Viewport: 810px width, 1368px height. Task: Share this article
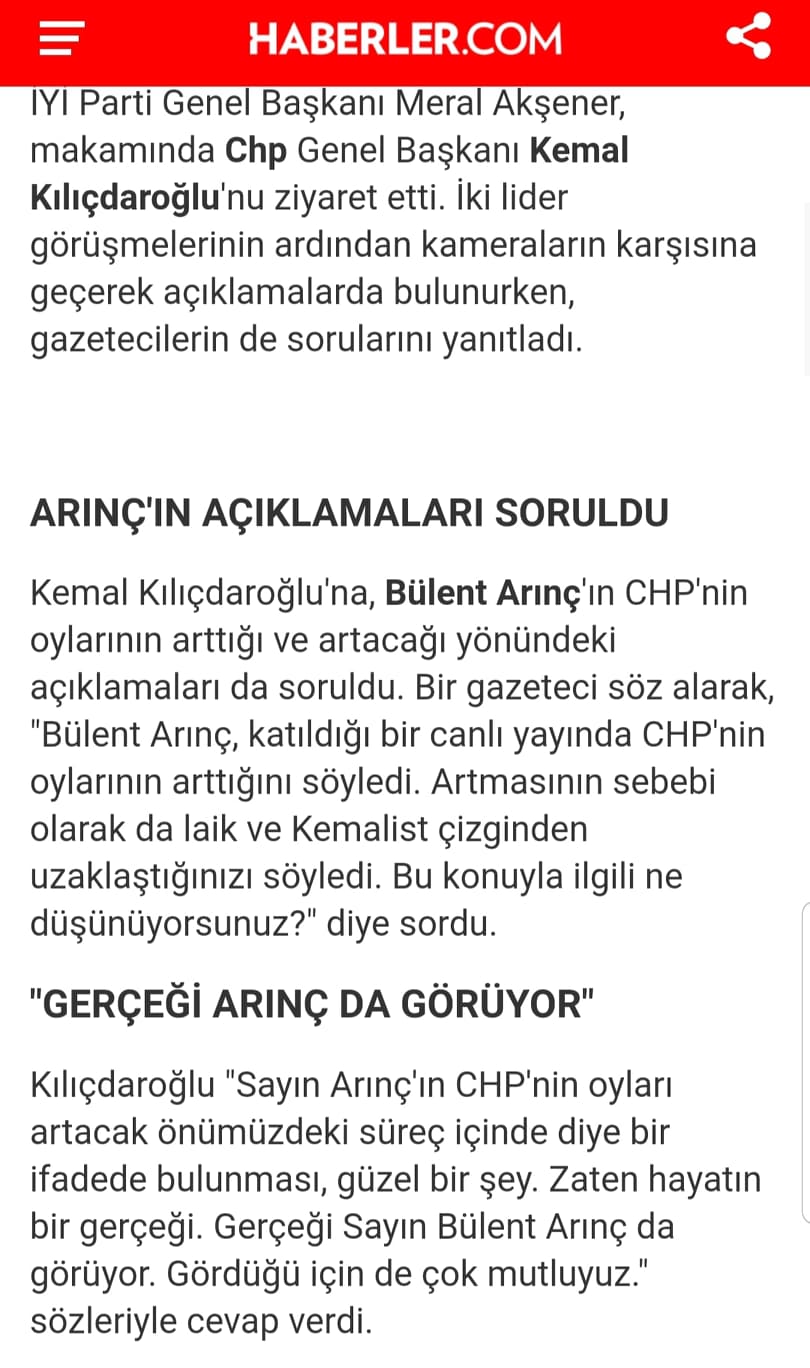[748, 38]
